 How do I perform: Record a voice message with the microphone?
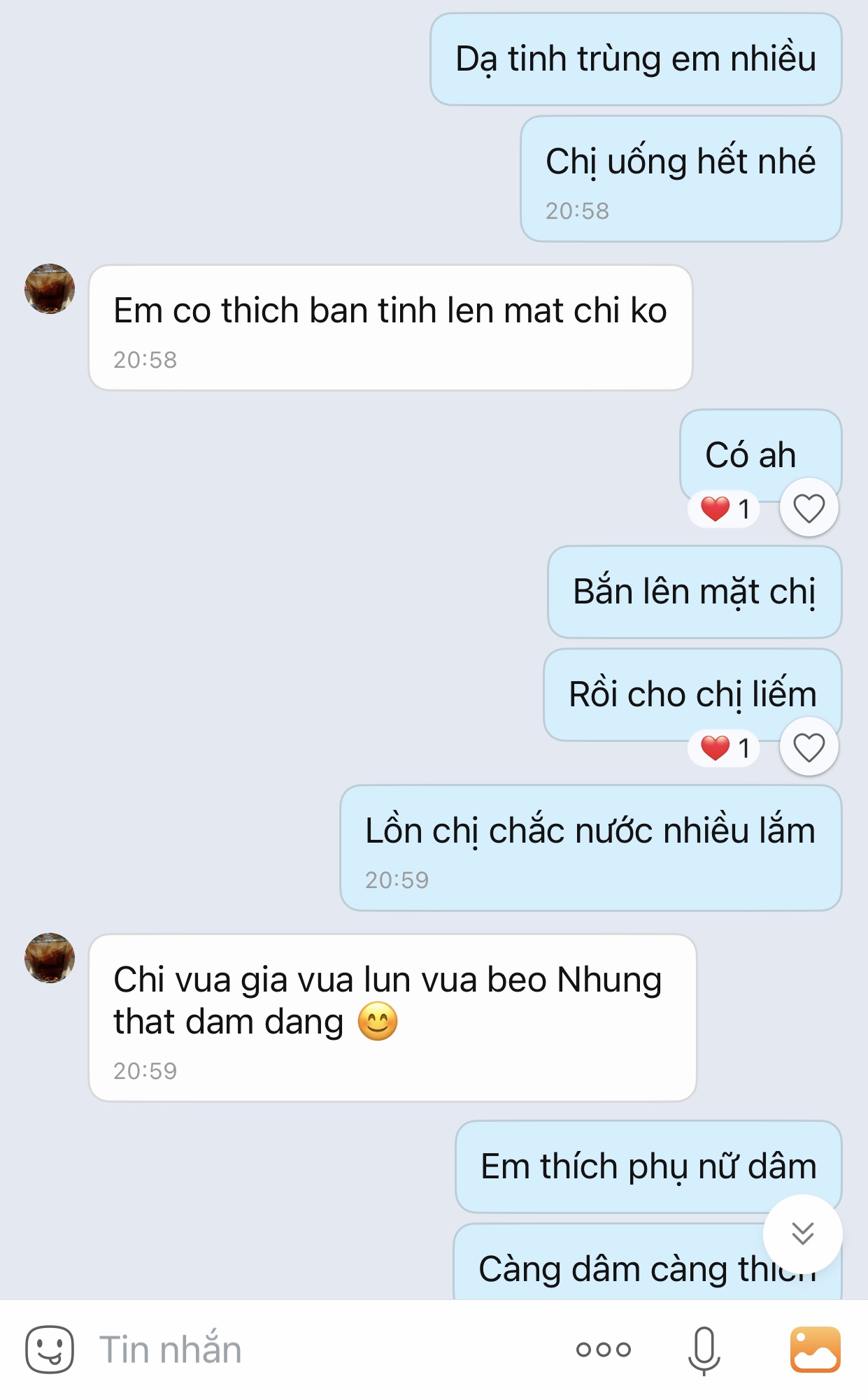704,1349
